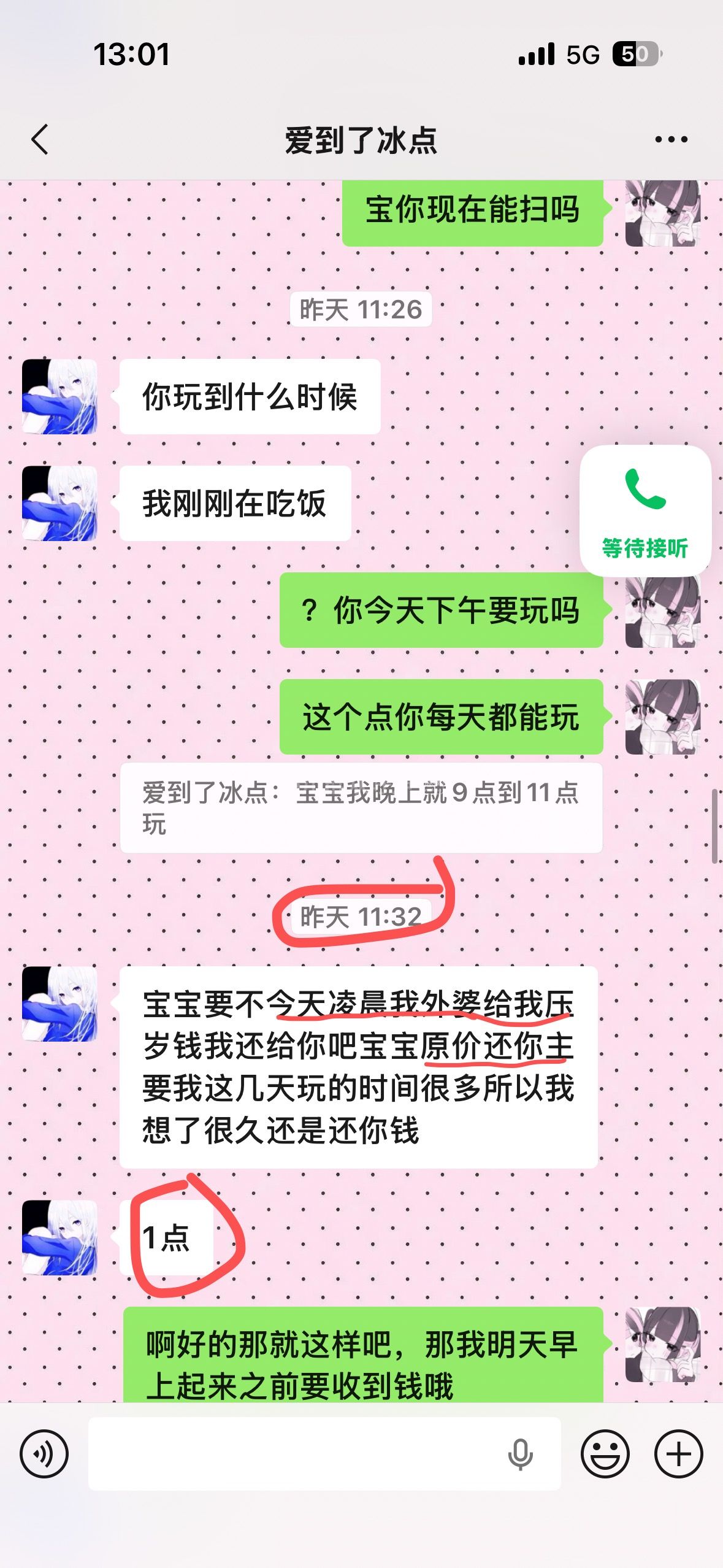The image size is (723, 1568).
Task: Go back to the chat list
Action: pyautogui.click(x=40, y=140)
